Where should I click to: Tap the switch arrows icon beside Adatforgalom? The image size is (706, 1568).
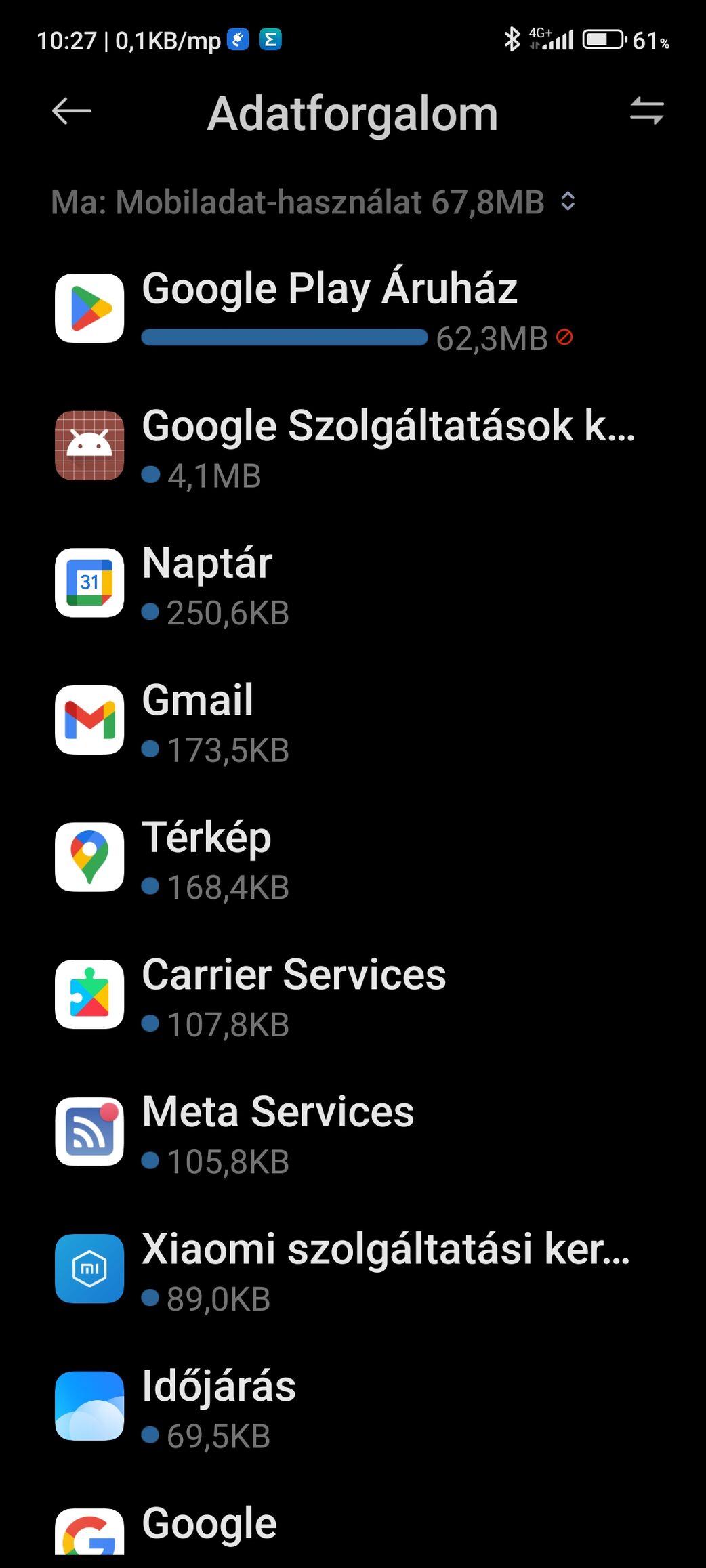pyautogui.click(x=646, y=111)
